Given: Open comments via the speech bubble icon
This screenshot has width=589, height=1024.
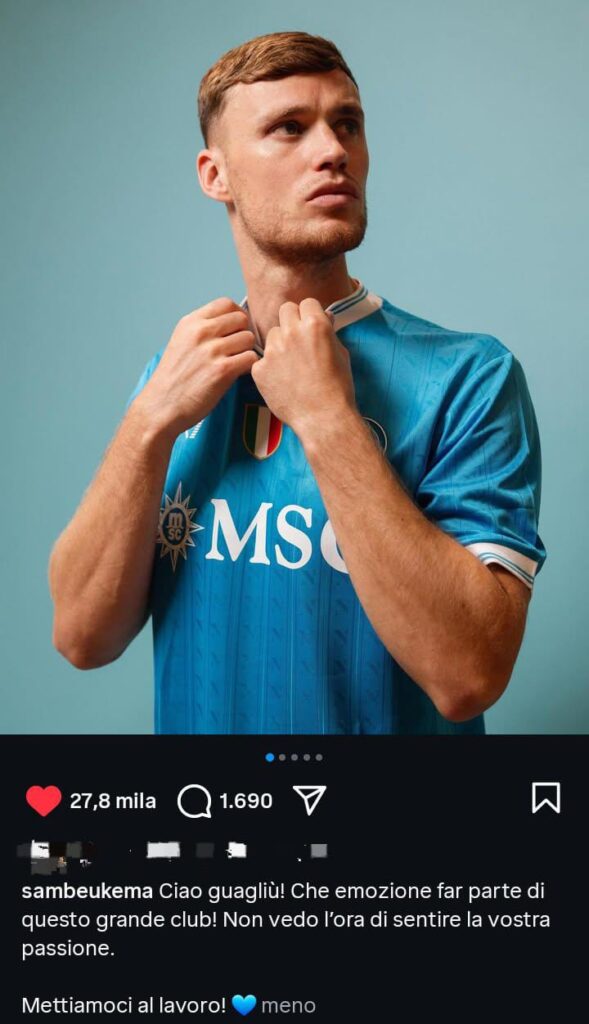Looking at the screenshot, I should (194, 801).
